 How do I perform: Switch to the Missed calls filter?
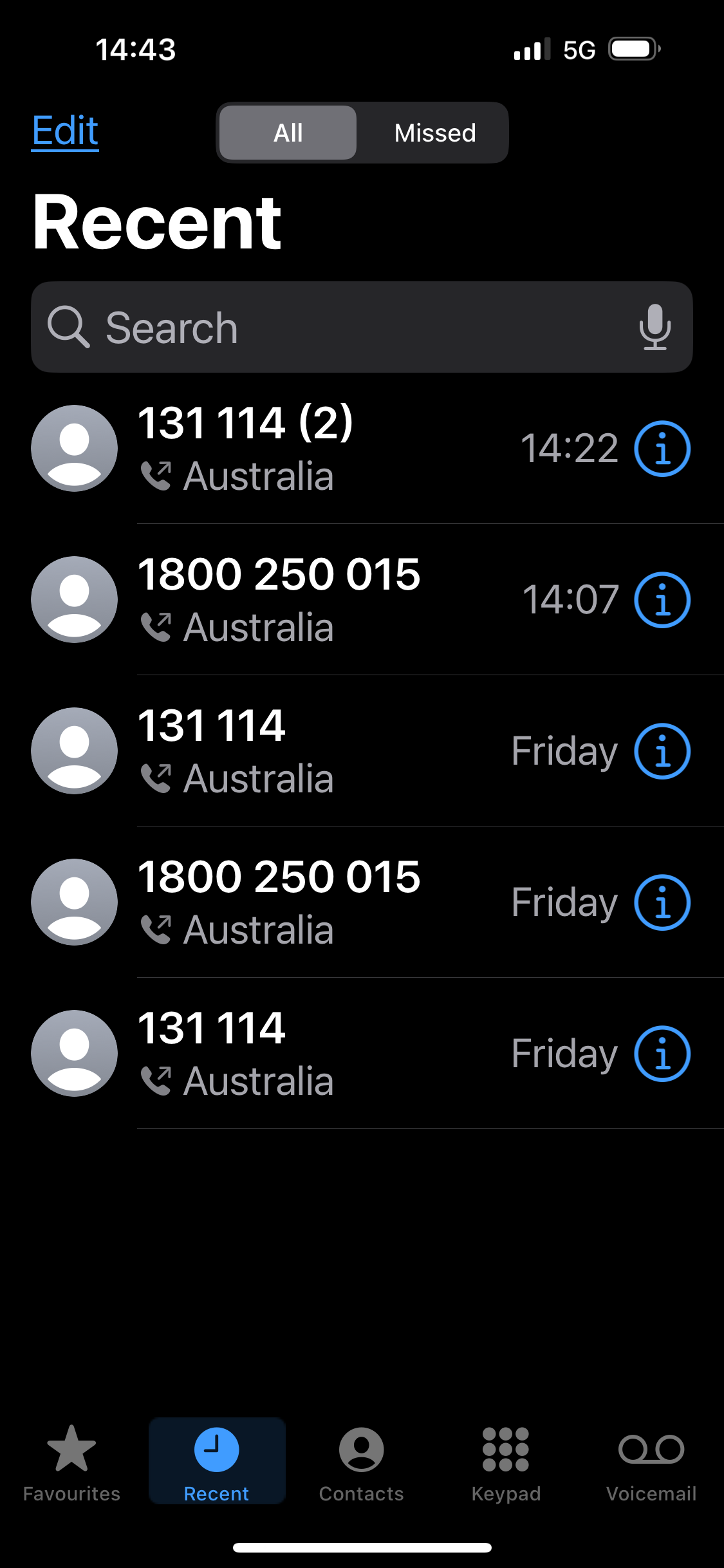tap(434, 133)
